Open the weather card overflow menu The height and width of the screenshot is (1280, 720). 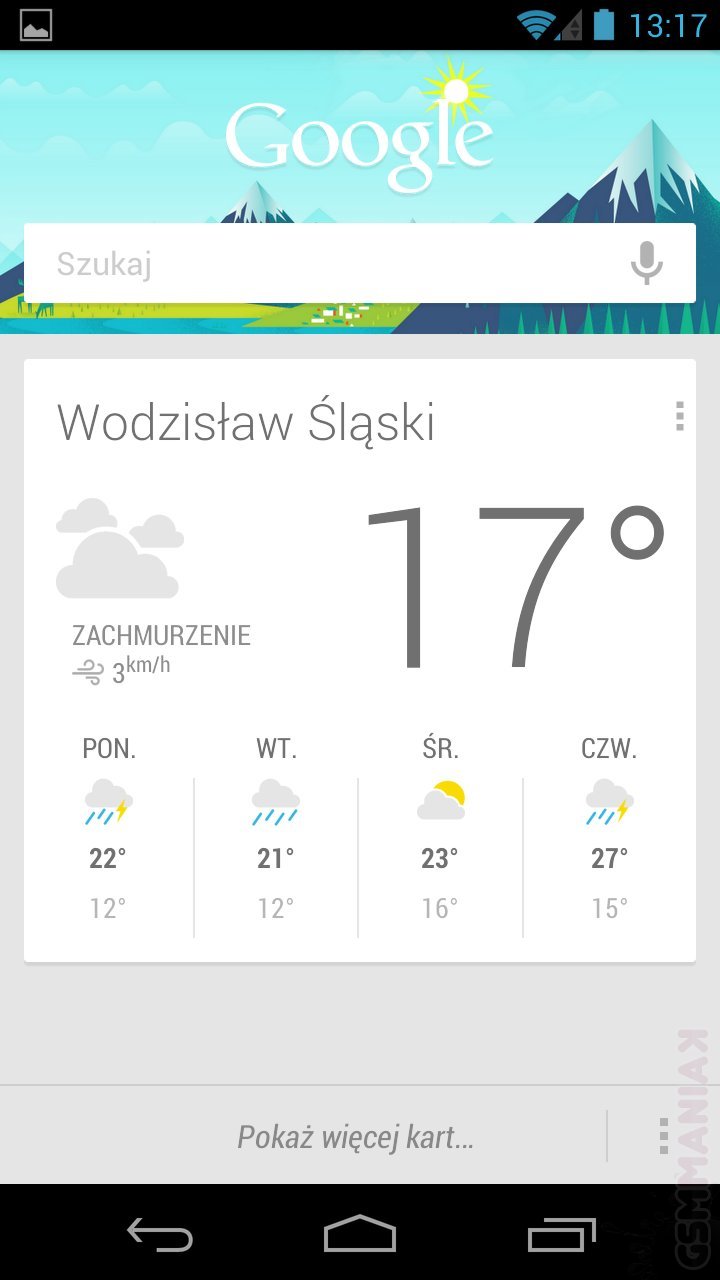(x=679, y=416)
